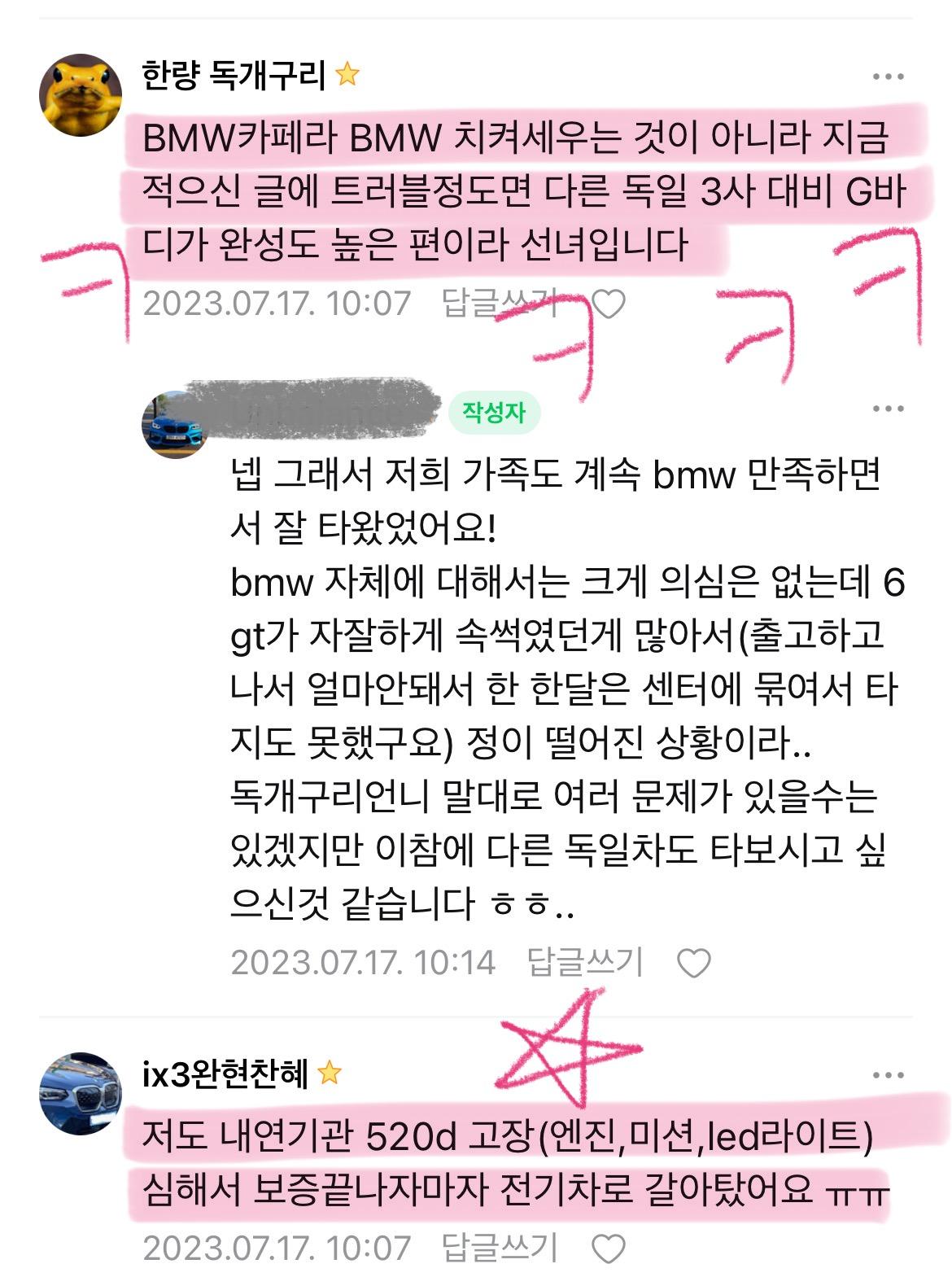Tap 답글쓰기 under the 10:14 작성자 reply
Image resolution: width=952 pixels, height=1277 pixels.
pyautogui.click(x=584, y=962)
